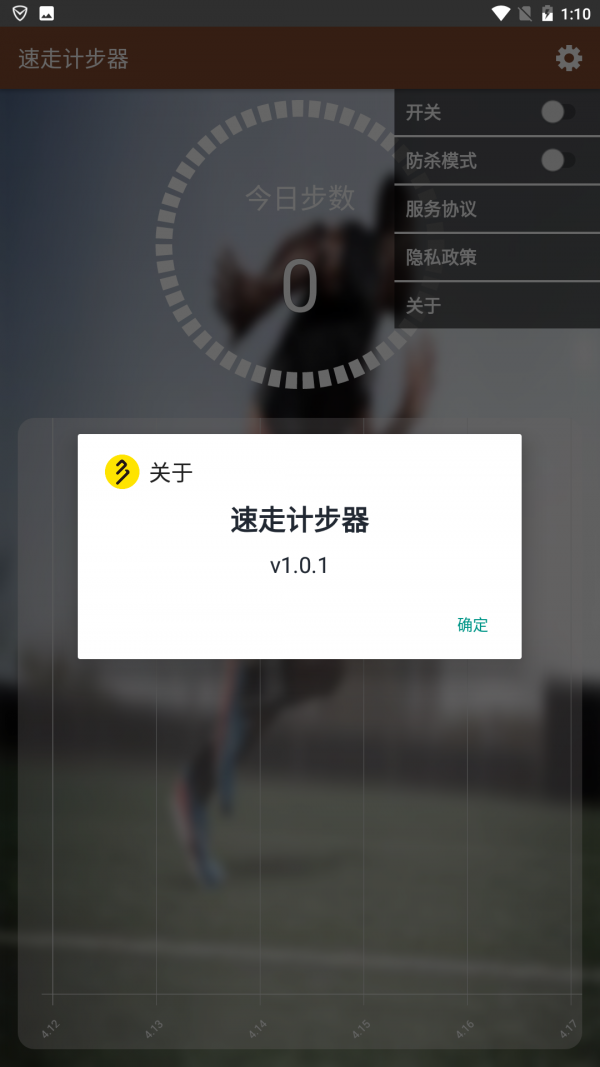The height and width of the screenshot is (1067, 600).
Task: Tap 确定 to dismiss the about dialog
Action: (x=472, y=625)
